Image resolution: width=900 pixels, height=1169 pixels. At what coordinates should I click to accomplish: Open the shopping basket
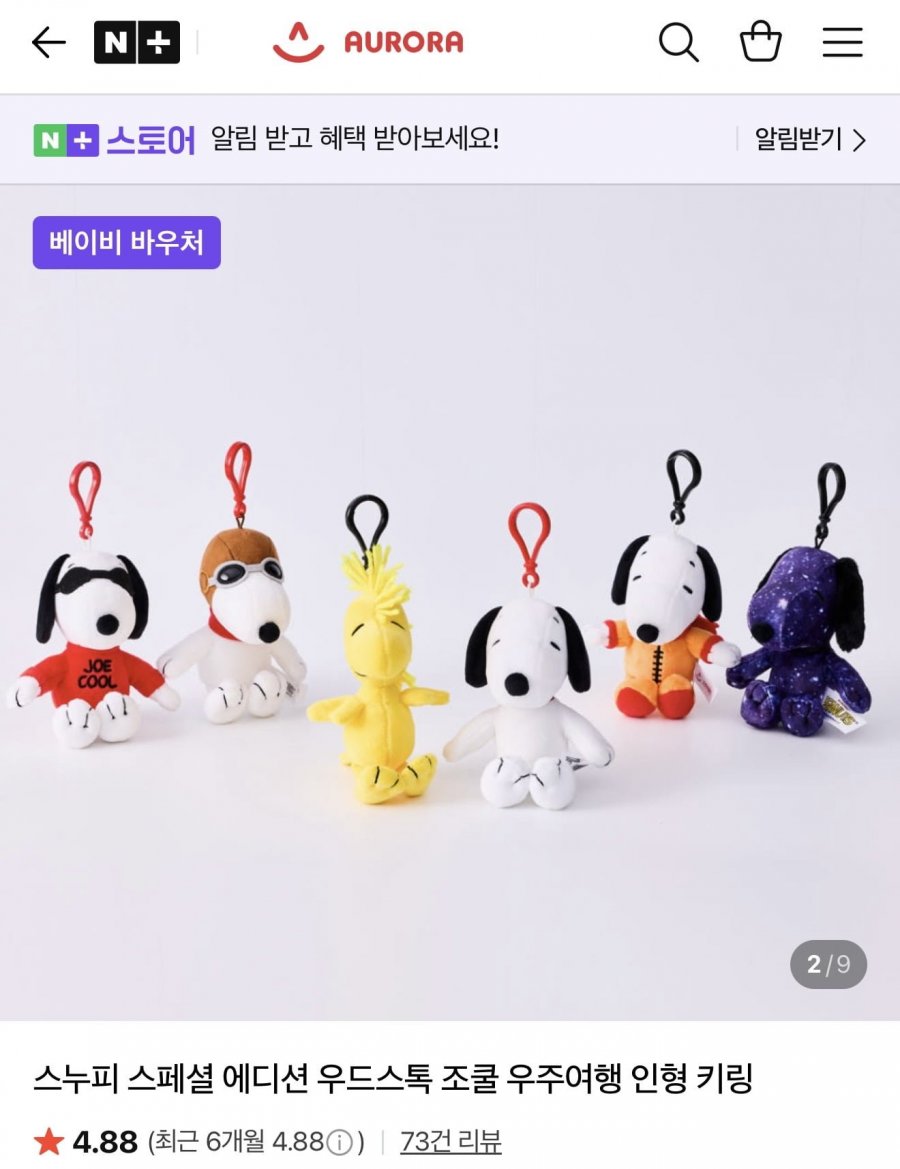[760, 43]
